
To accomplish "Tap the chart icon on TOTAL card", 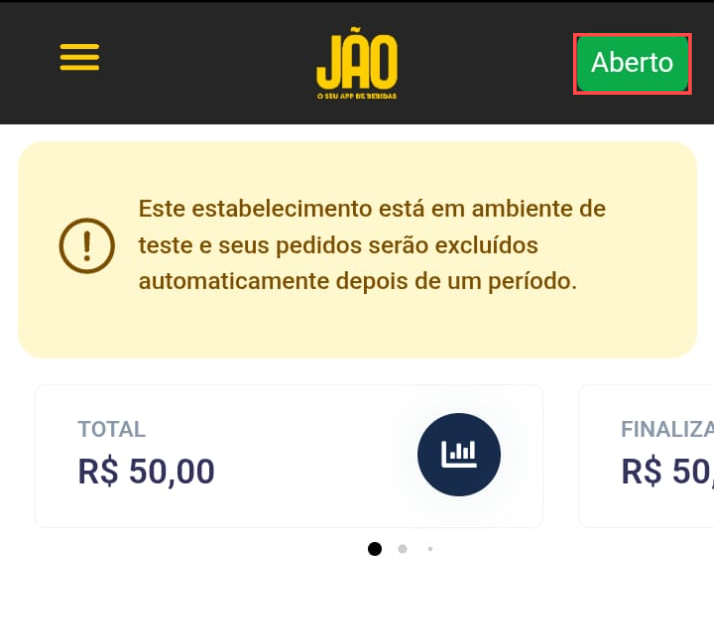I will (458, 454).
